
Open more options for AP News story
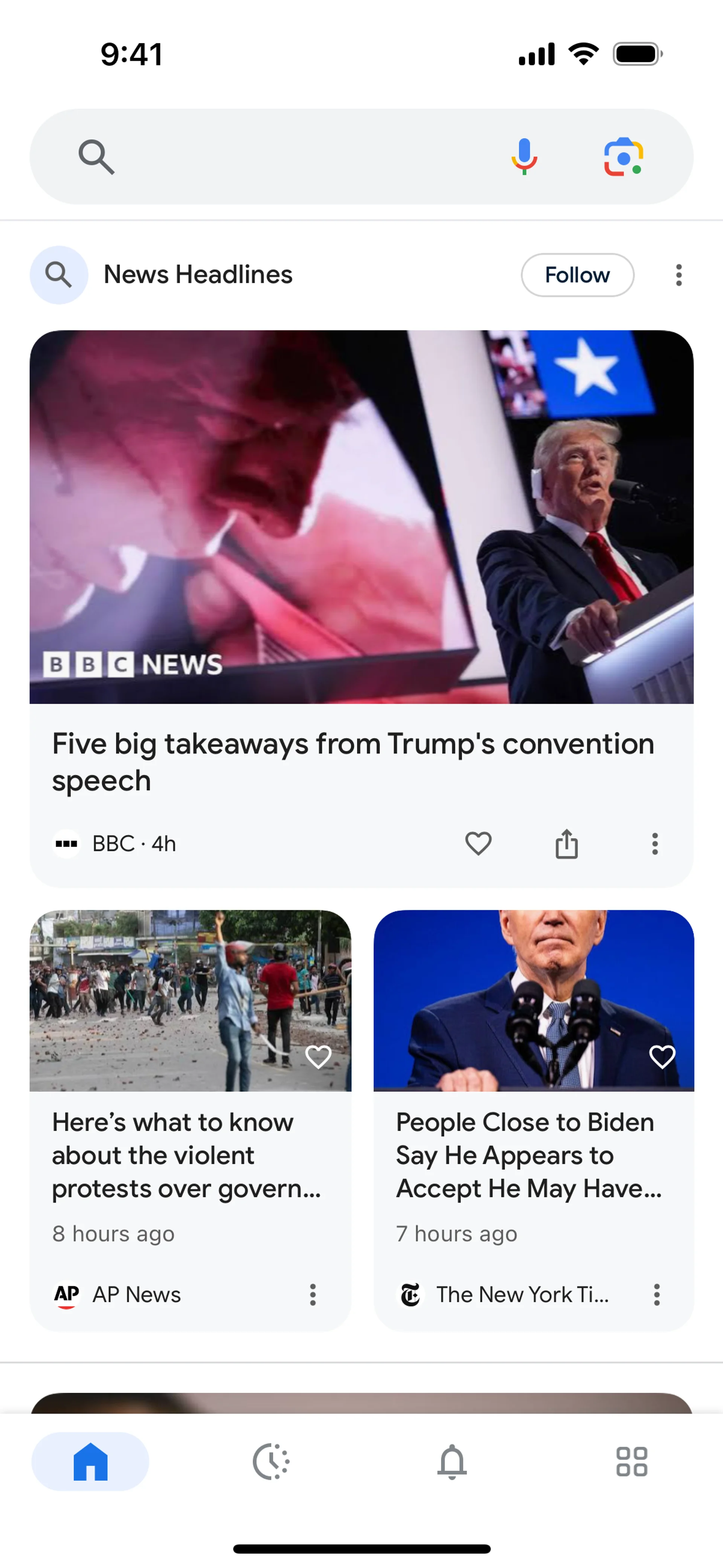[x=313, y=1295]
